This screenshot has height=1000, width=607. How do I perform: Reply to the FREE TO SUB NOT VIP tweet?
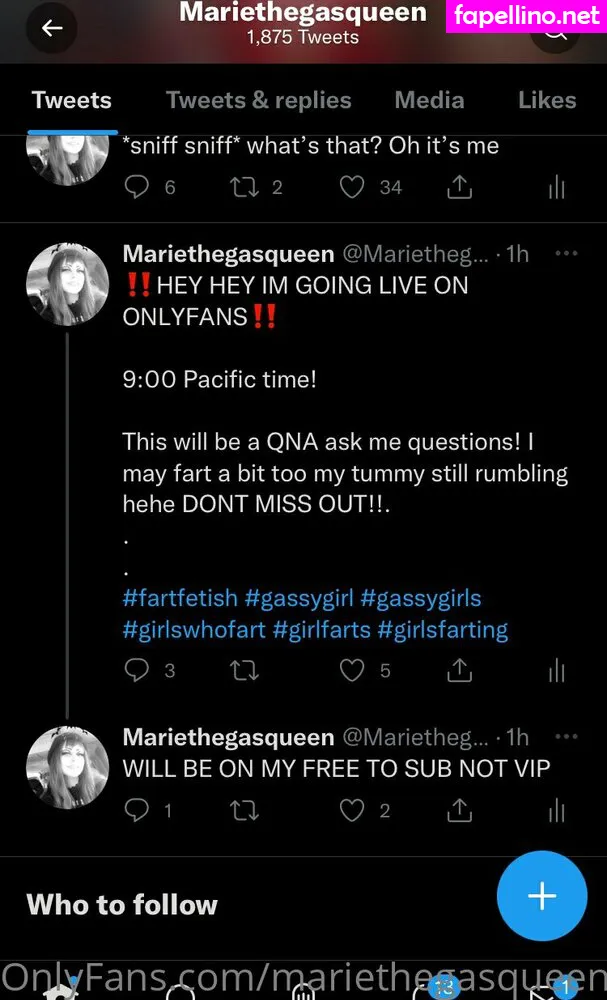pyautogui.click(x=136, y=811)
